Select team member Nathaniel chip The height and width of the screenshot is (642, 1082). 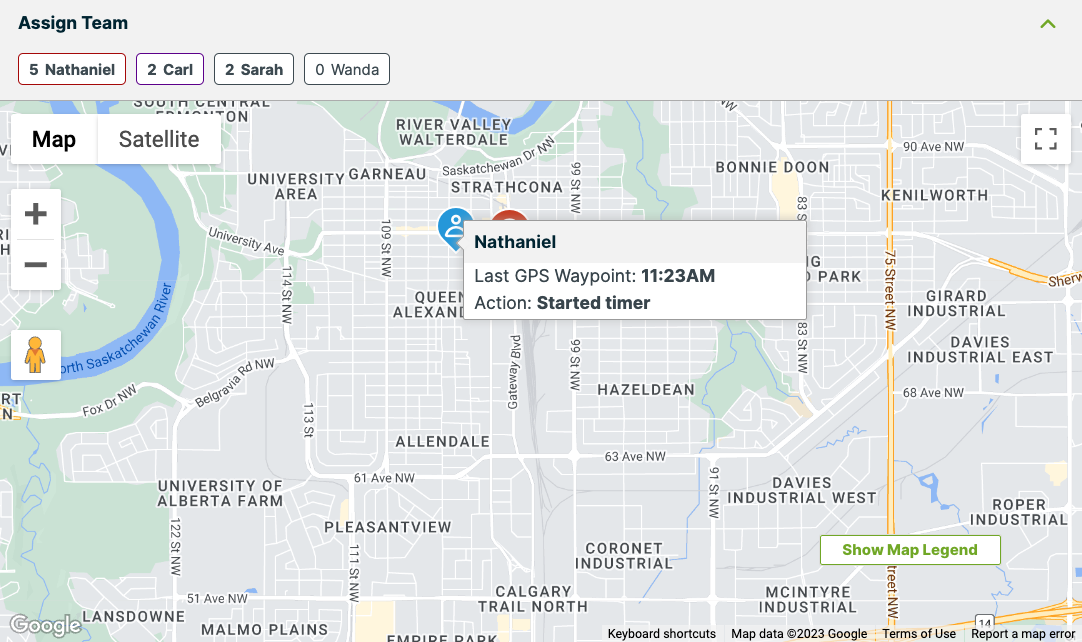point(72,69)
